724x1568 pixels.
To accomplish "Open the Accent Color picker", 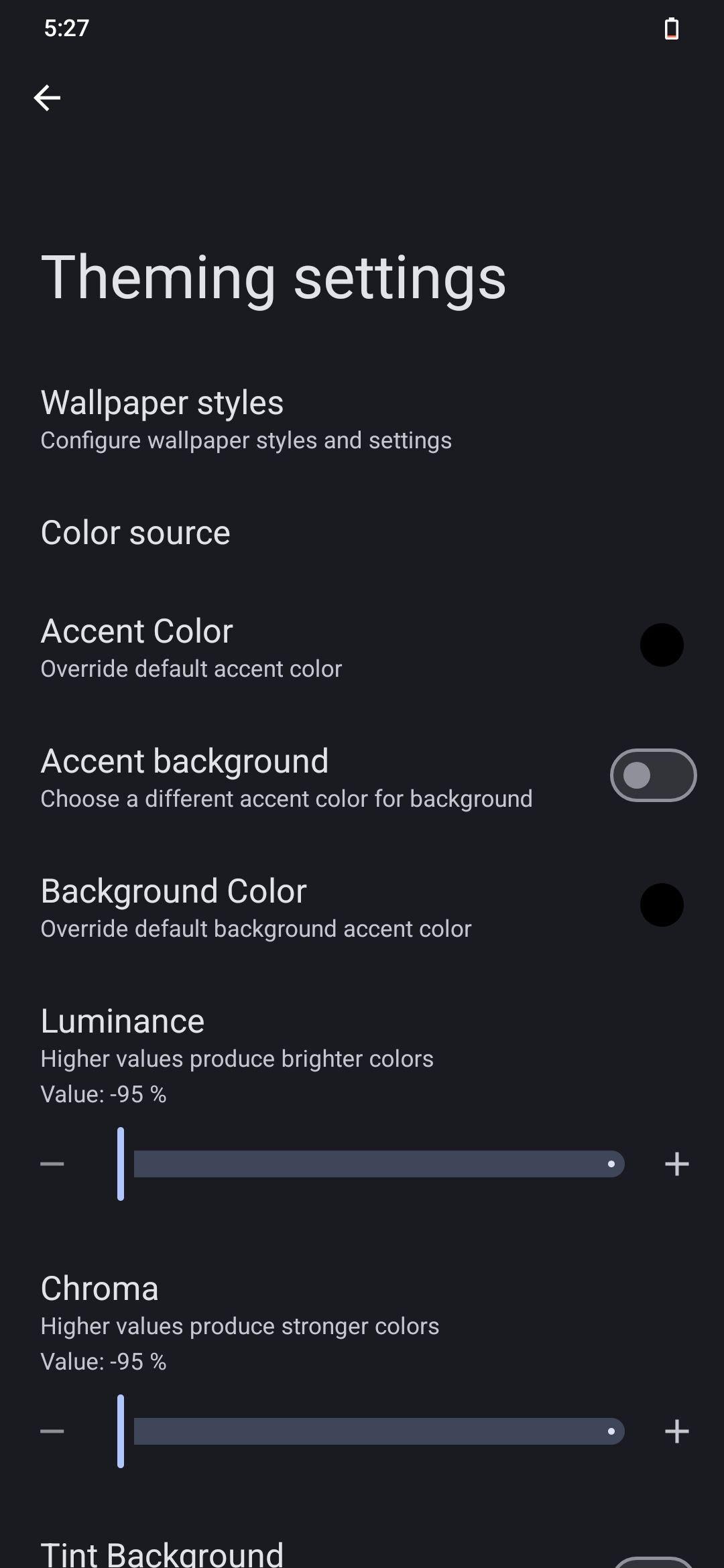I will coord(362,647).
